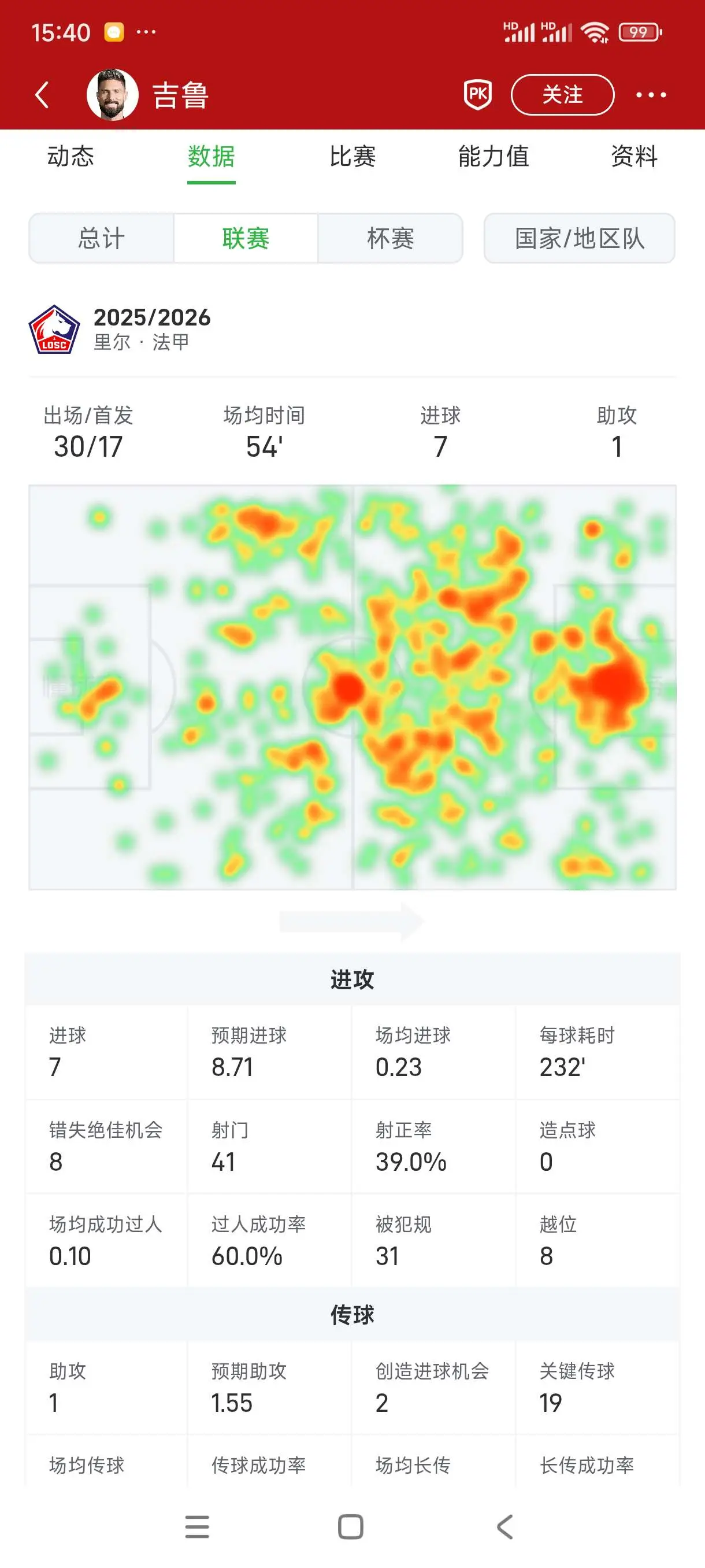
Task: Select the 数据 tab
Action: point(211,157)
